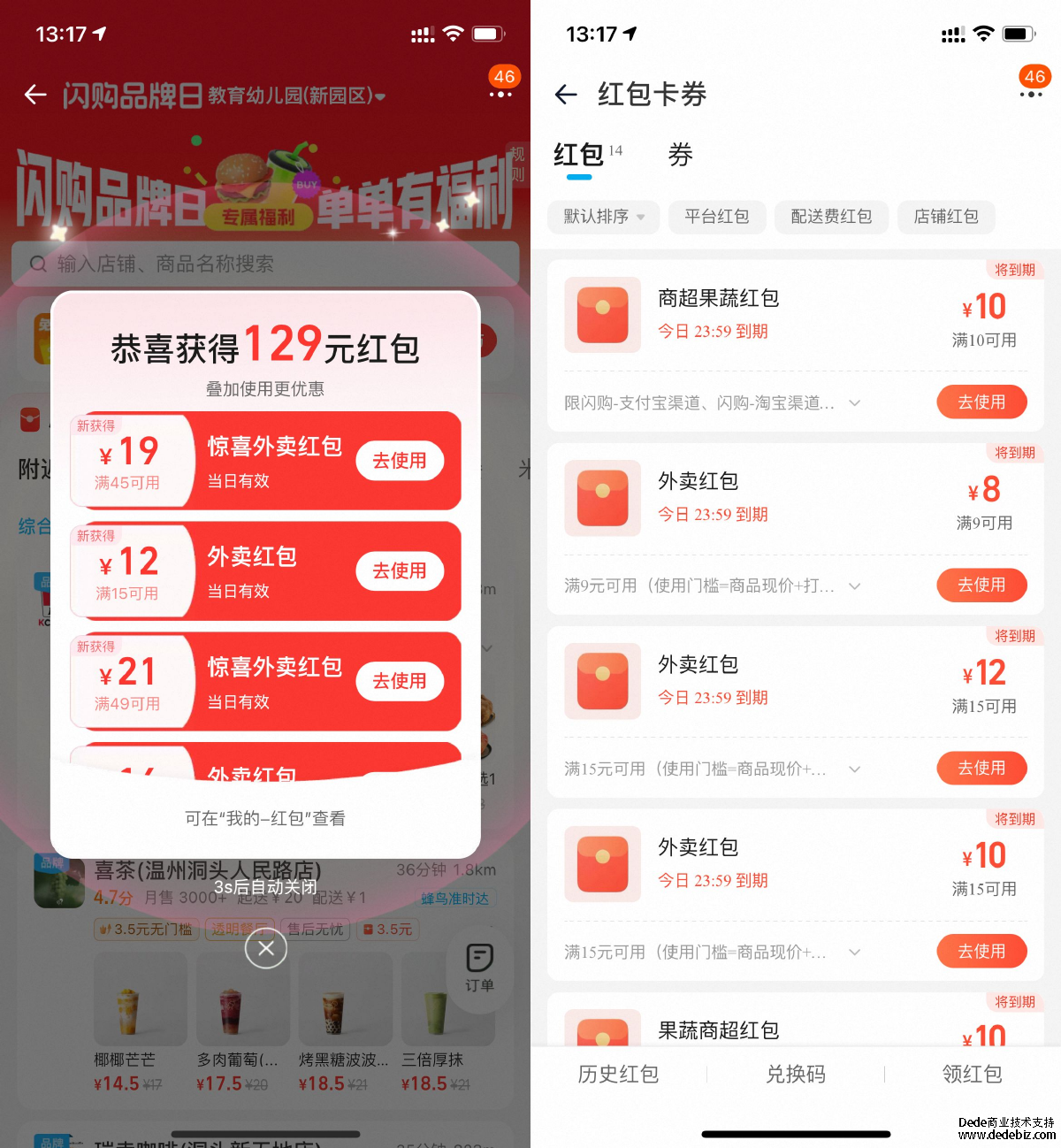
Task: Close the 129元红包 popup
Action: coord(266,950)
